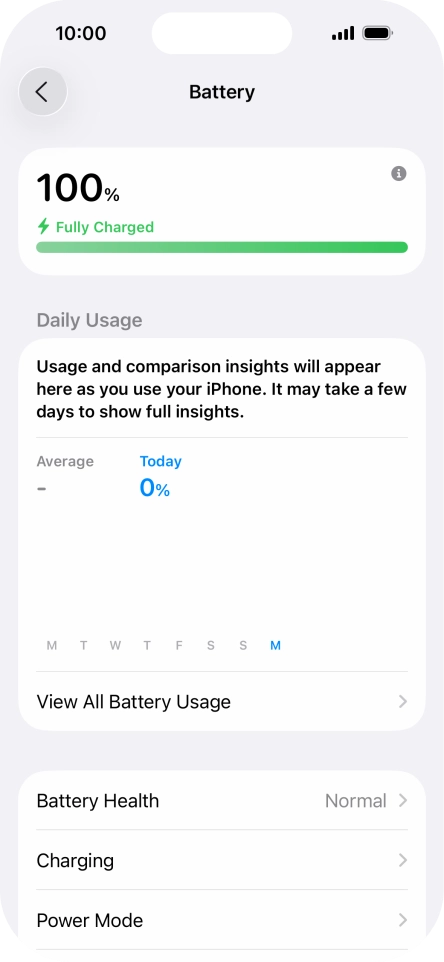This screenshot has height=962, width=444.
Task: Go back from Battery settings
Action: (42, 92)
